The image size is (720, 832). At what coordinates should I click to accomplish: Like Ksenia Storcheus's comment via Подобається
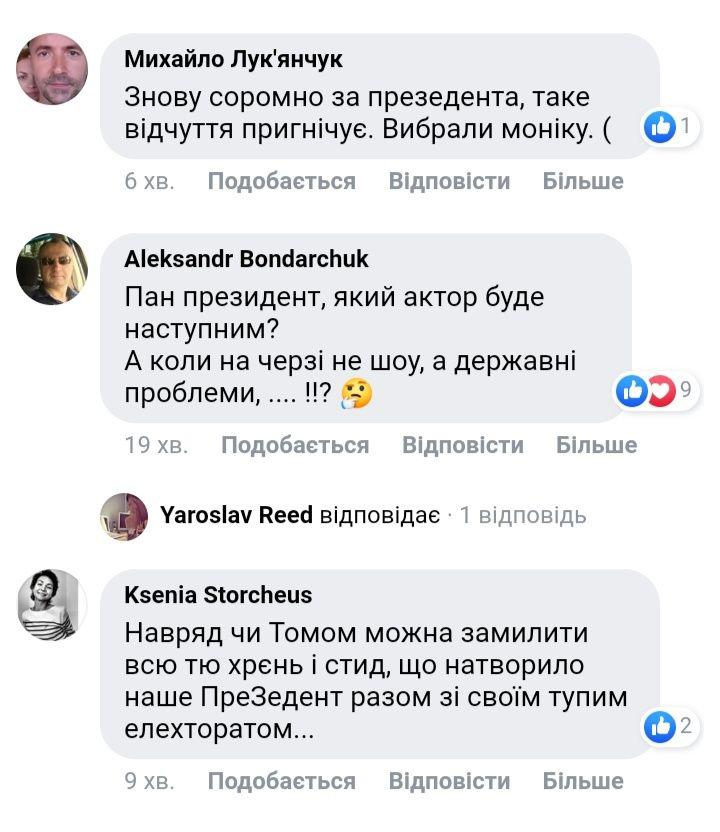click(x=281, y=781)
